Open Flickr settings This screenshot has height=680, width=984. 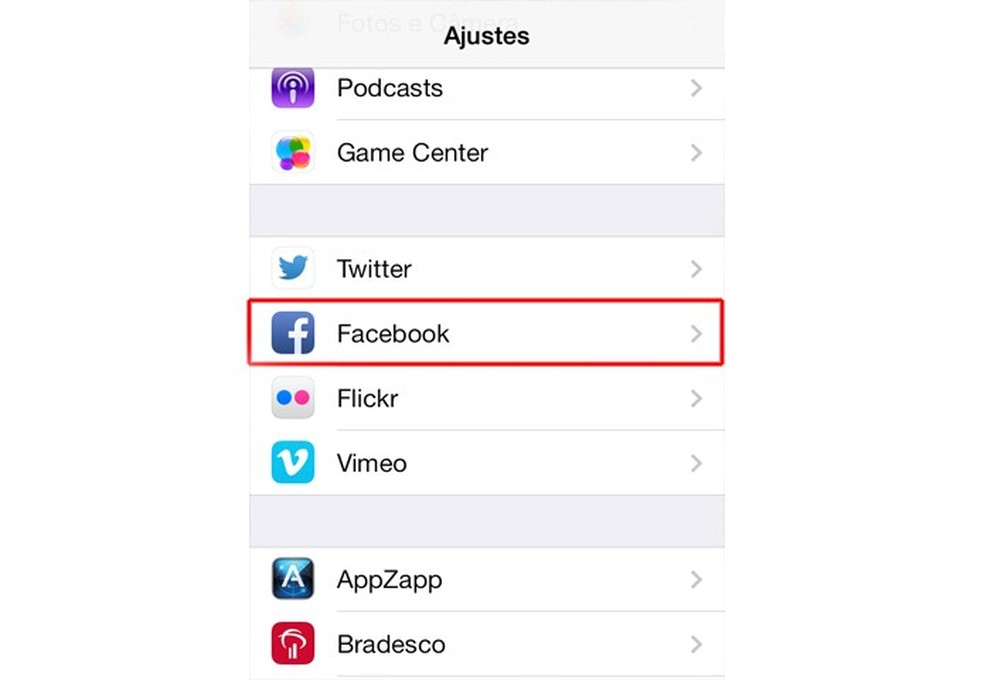click(x=486, y=399)
